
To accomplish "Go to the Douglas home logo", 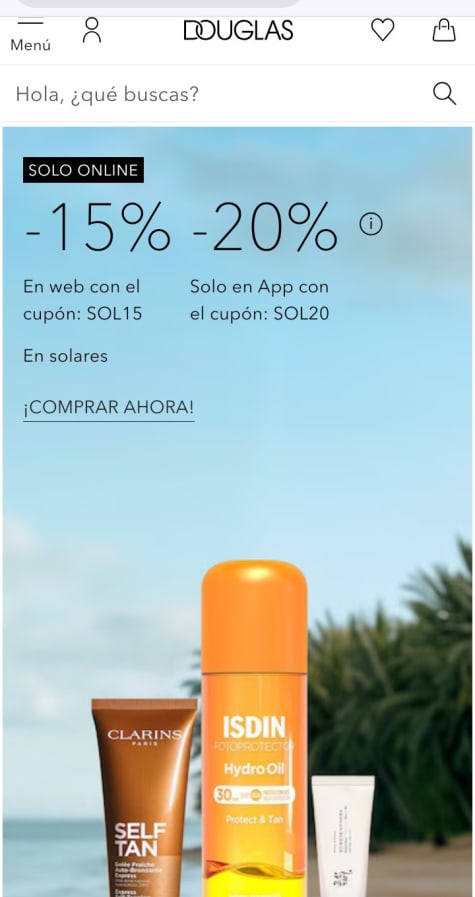I will point(238,30).
